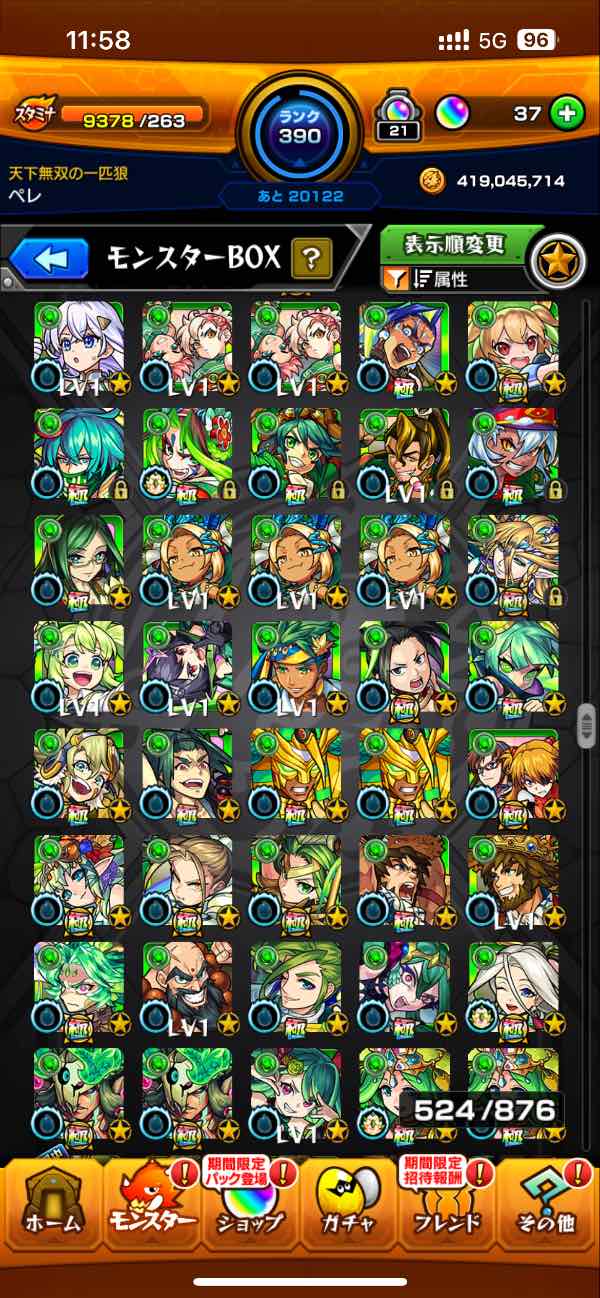Select the モンスター tab
The width and height of the screenshot is (600, 1298).
click(150, 1205)
